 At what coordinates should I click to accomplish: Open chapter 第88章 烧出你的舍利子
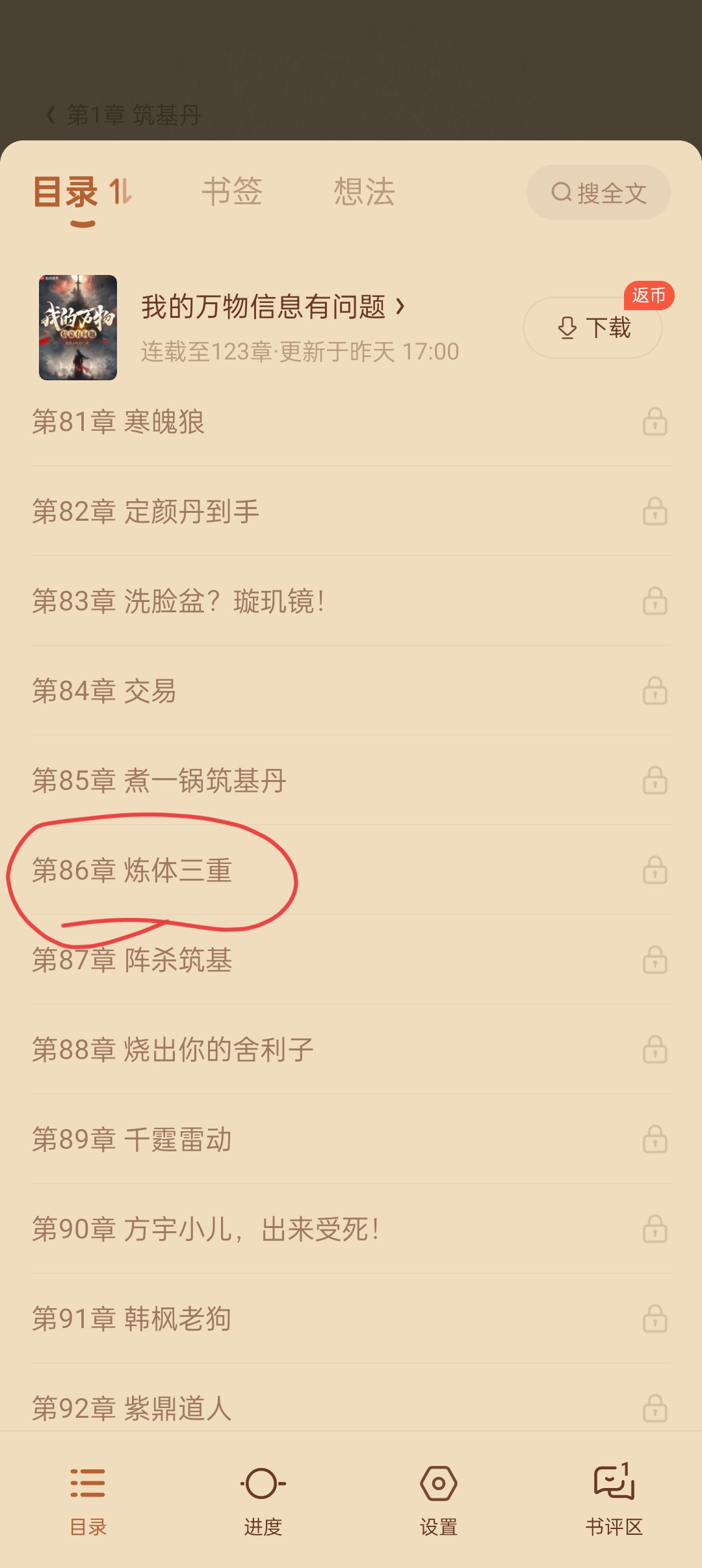click(351, 1050)
